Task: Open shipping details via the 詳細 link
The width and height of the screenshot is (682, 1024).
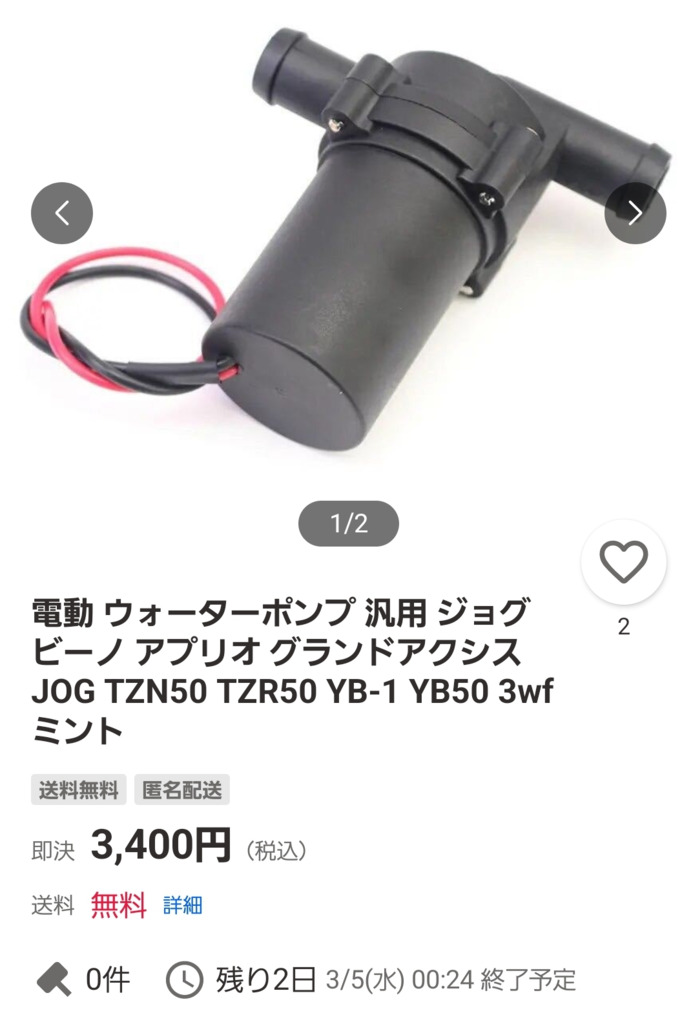Action: (x=183, y=906)
